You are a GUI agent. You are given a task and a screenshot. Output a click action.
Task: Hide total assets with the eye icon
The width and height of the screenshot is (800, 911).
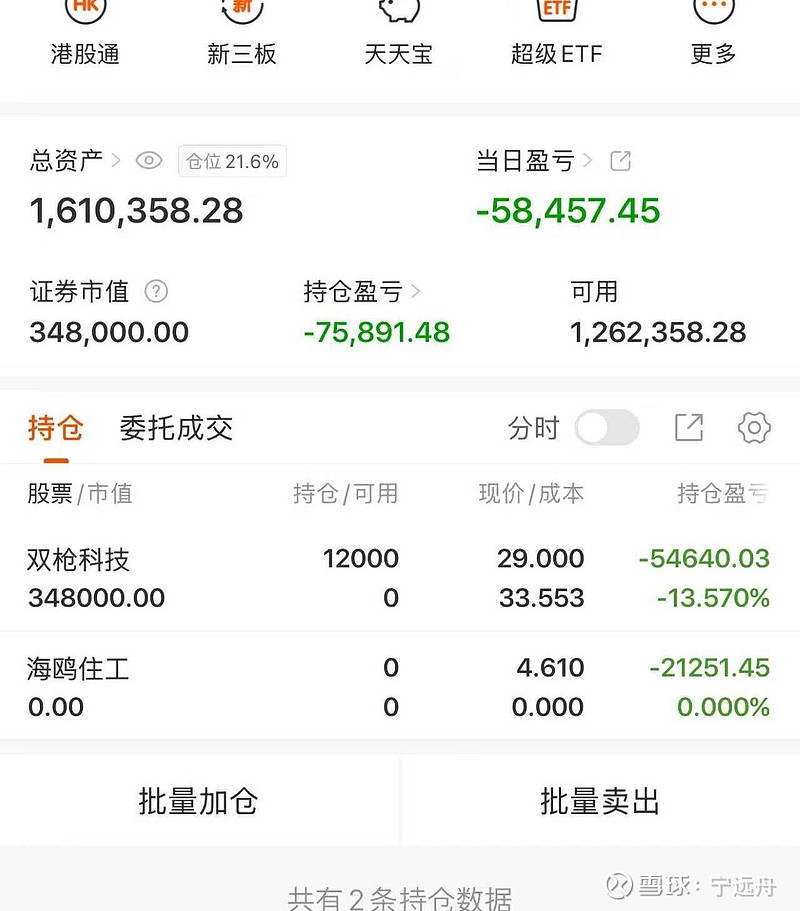pos(149,160)
